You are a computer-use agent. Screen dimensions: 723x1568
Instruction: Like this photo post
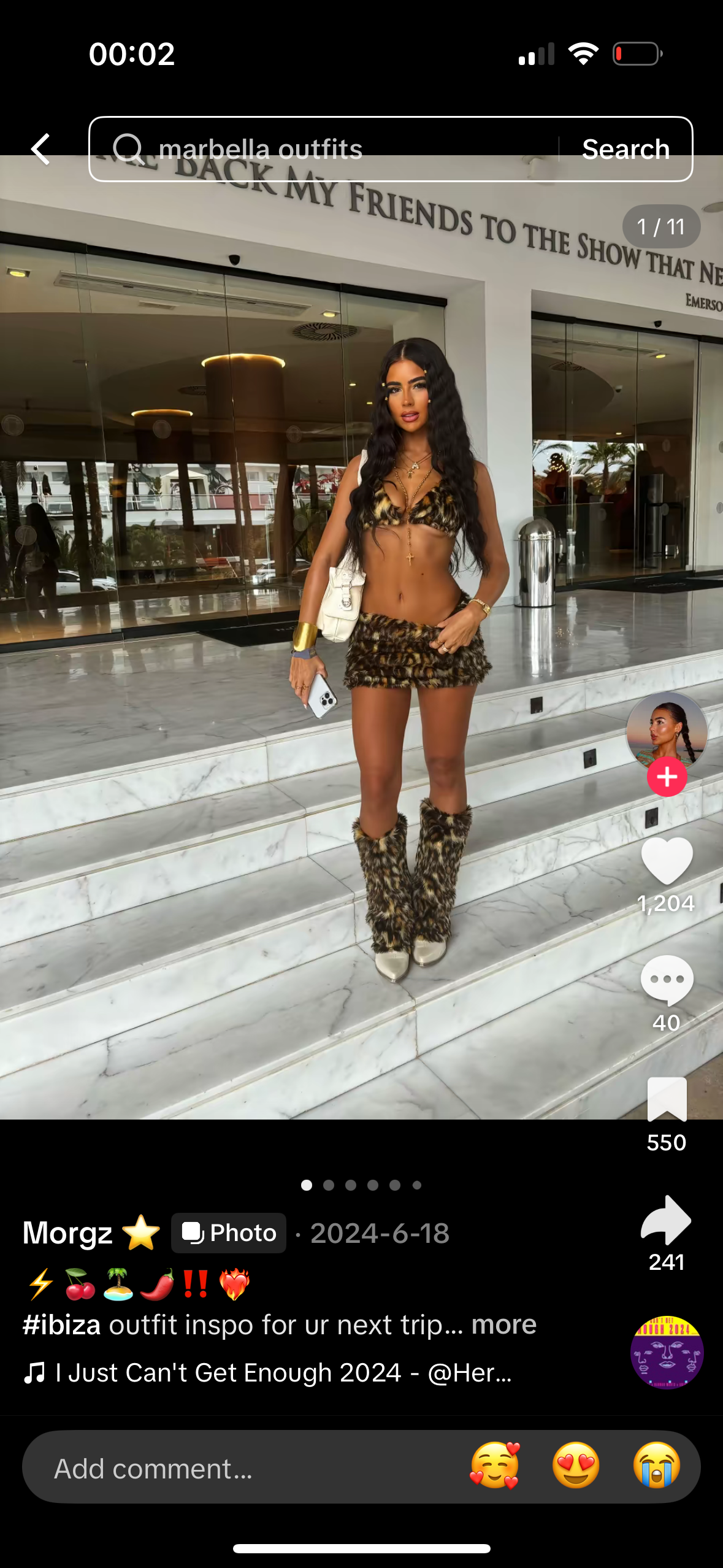point(667,861)
